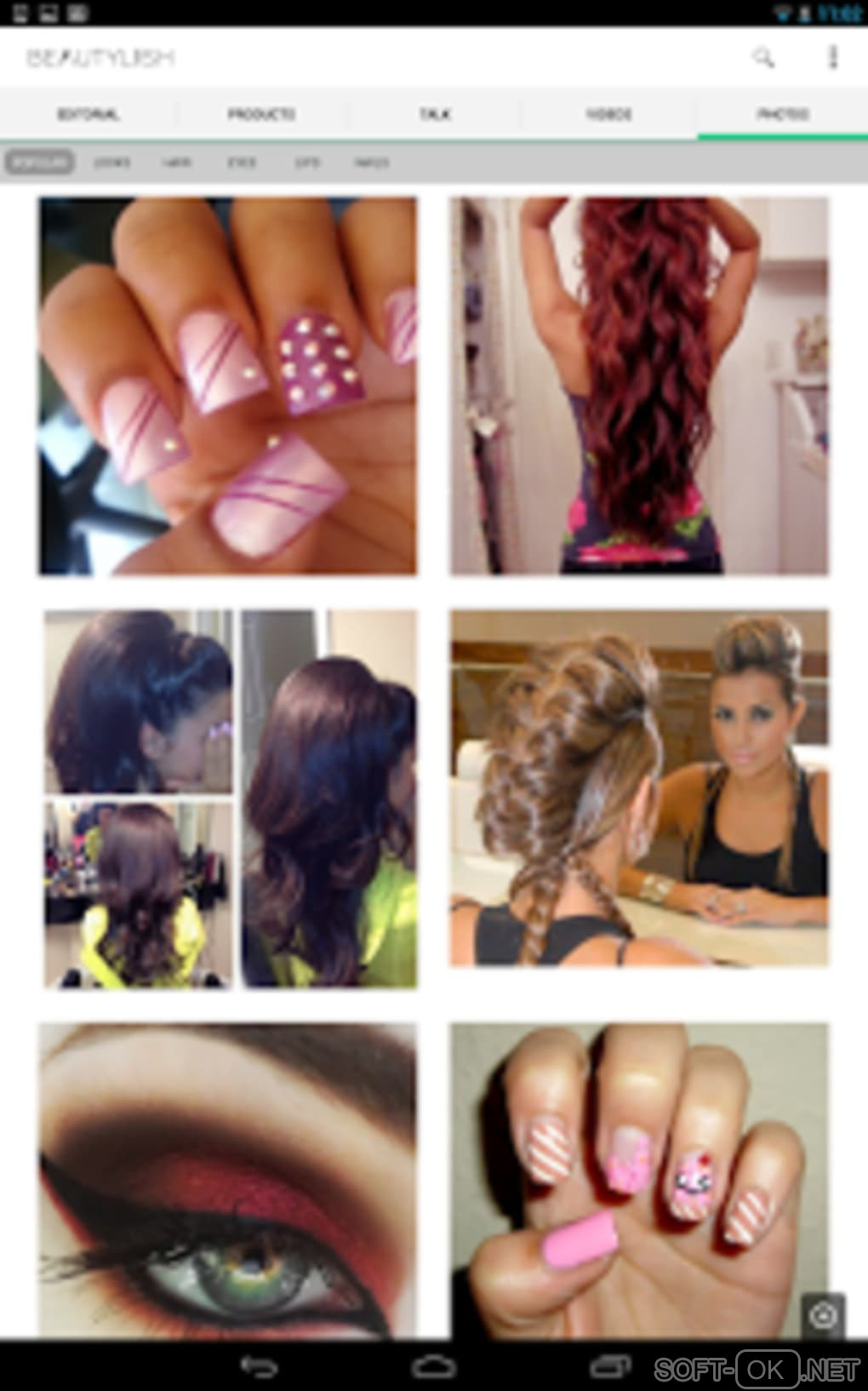Image resolution: width=868 pixels, height=1391 pixels.
Task: Open the long red curly hair photo
Action: [x=639, y=386]
